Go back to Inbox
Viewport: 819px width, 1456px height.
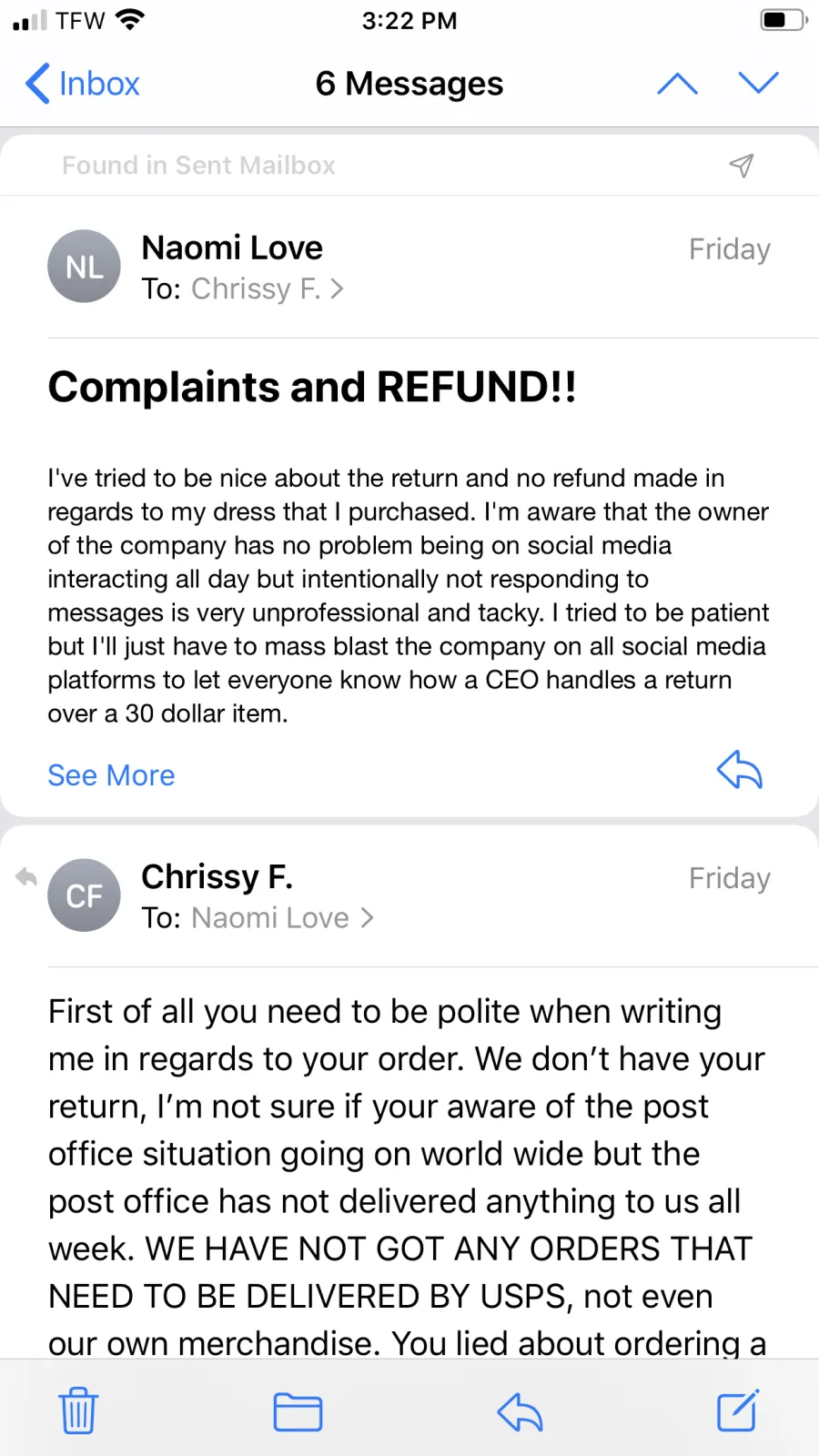(x=82, y=84)
